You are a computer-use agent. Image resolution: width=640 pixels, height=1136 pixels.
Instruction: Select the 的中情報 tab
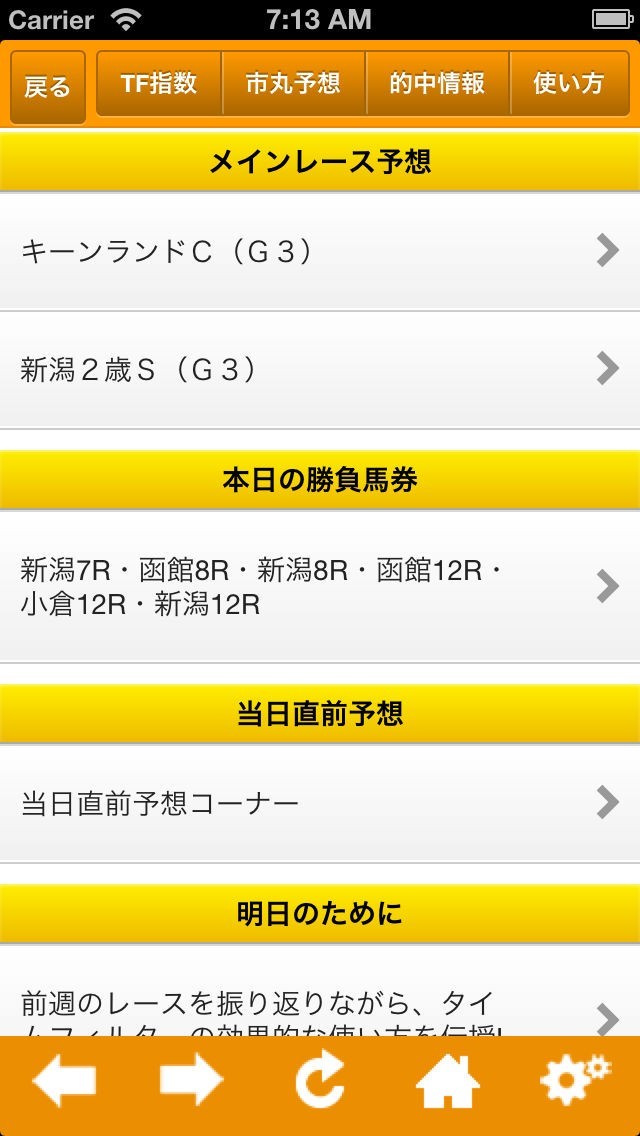437,84
